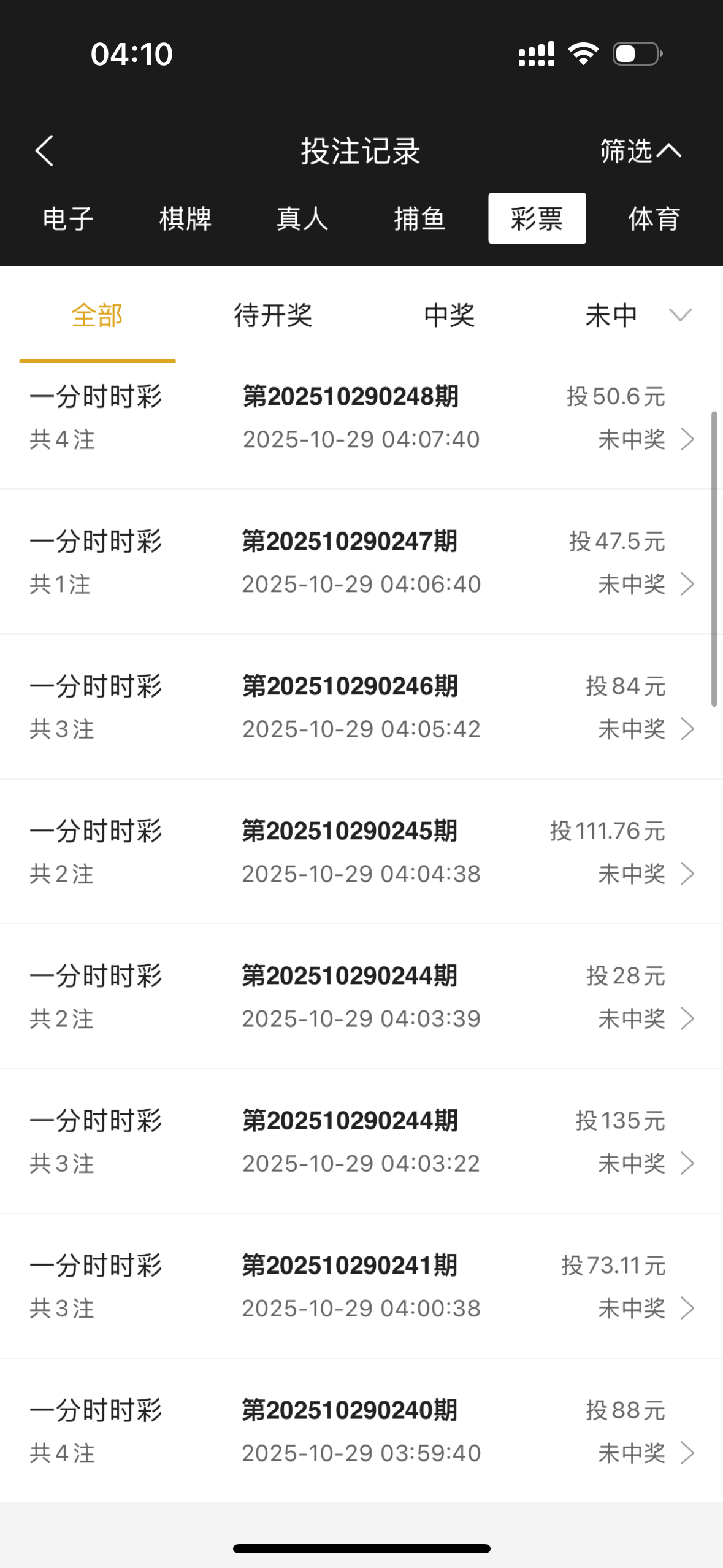Screen dimensions: 723x1568
Task: Open the 捕鱼 category
Action: click(x=419, y=218)
